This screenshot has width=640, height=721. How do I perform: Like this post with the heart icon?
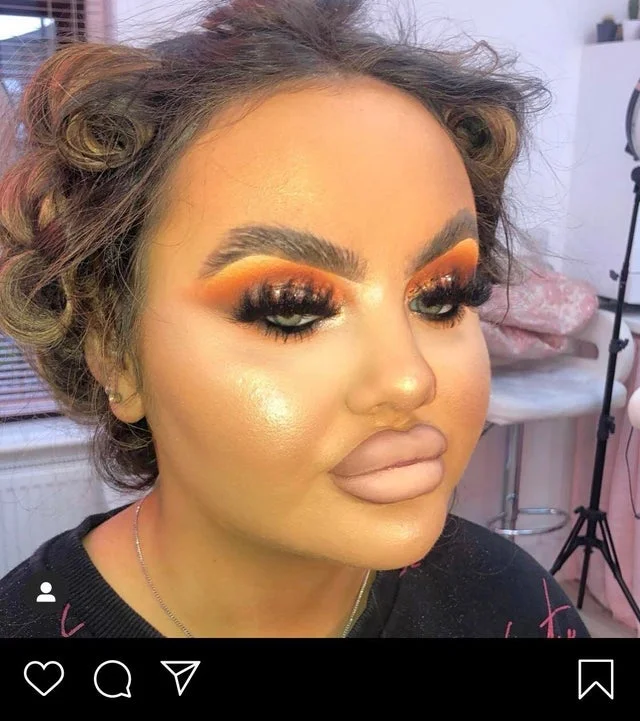pos(44,678)
